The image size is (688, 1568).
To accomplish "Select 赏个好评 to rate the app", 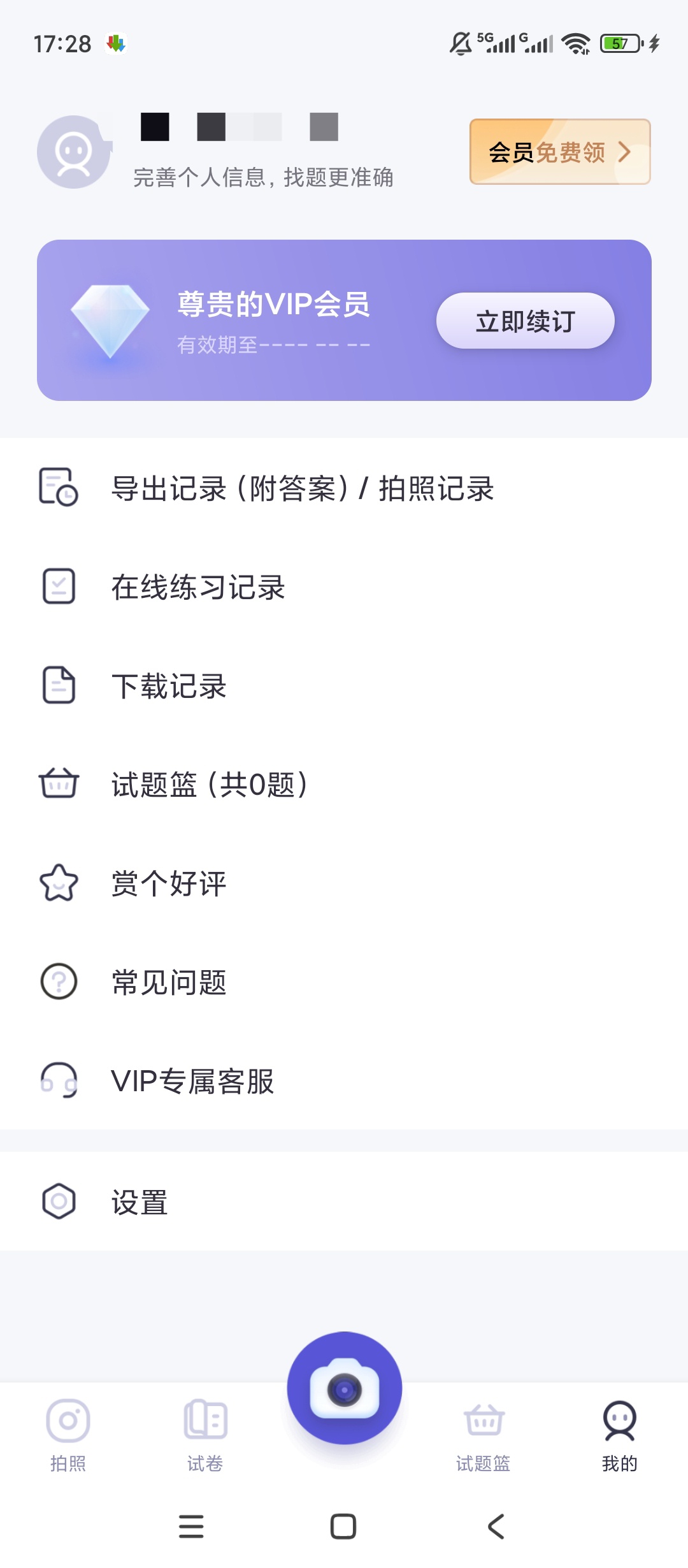I will [x=344, y=883].
